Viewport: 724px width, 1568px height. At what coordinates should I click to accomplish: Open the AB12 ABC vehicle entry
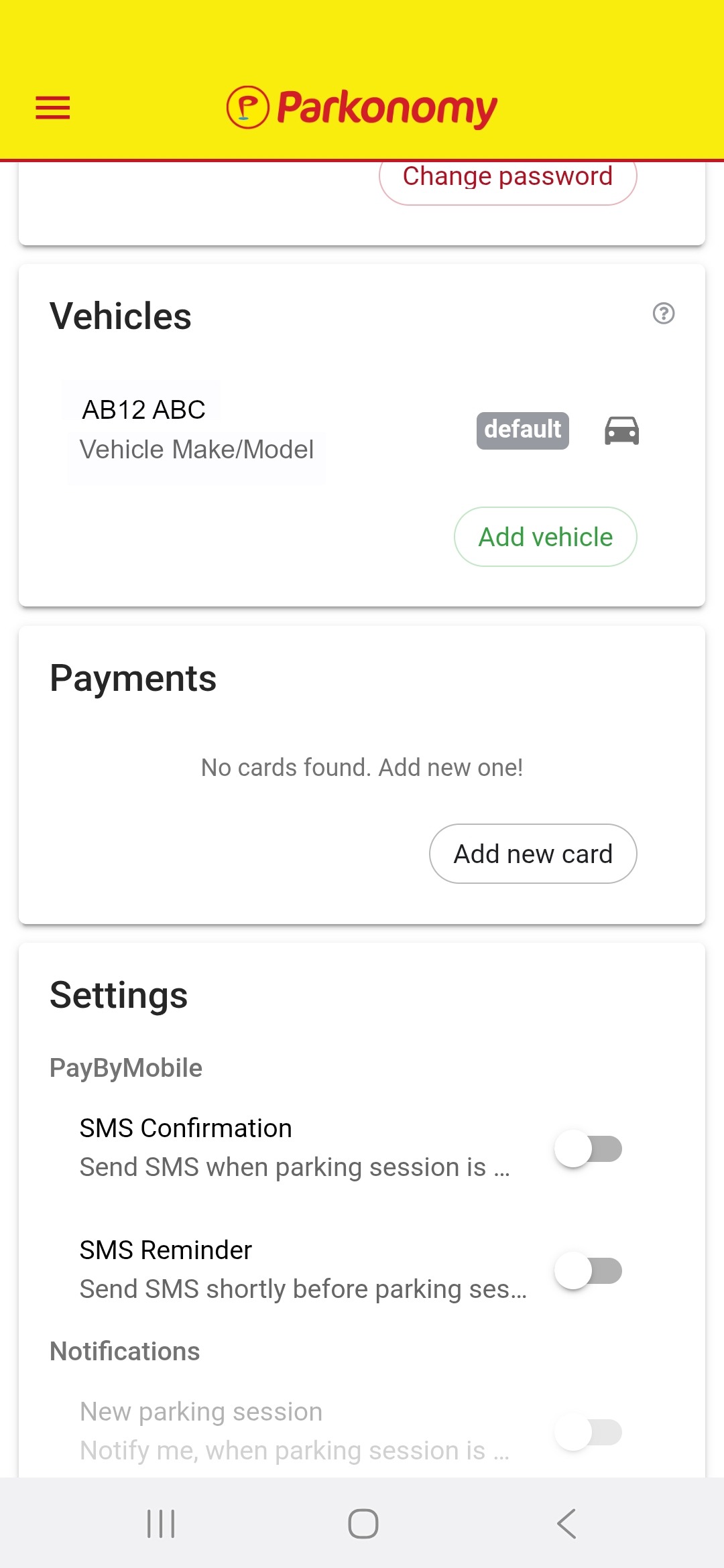pyautogui.click(x=196, y=430)
